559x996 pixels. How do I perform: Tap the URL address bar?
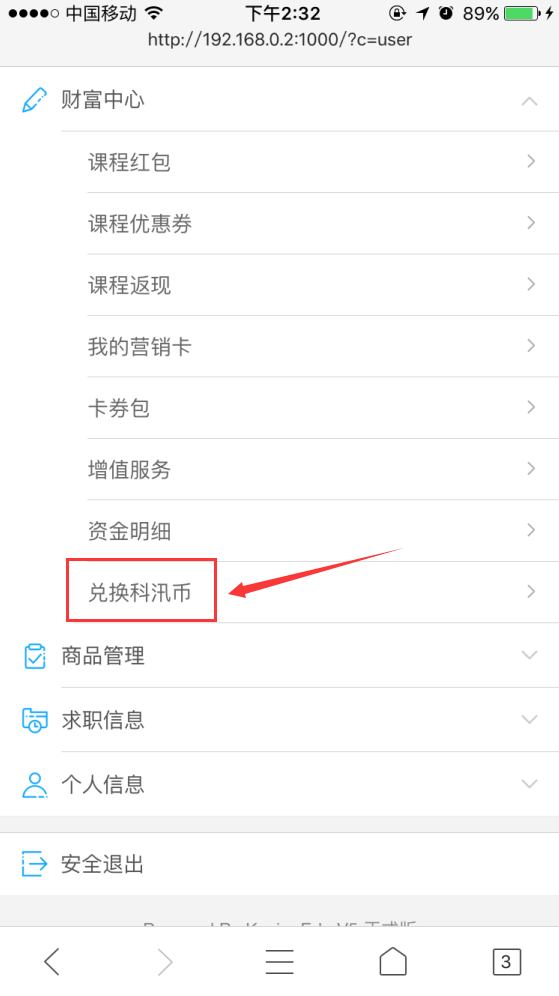click(280, 39)
